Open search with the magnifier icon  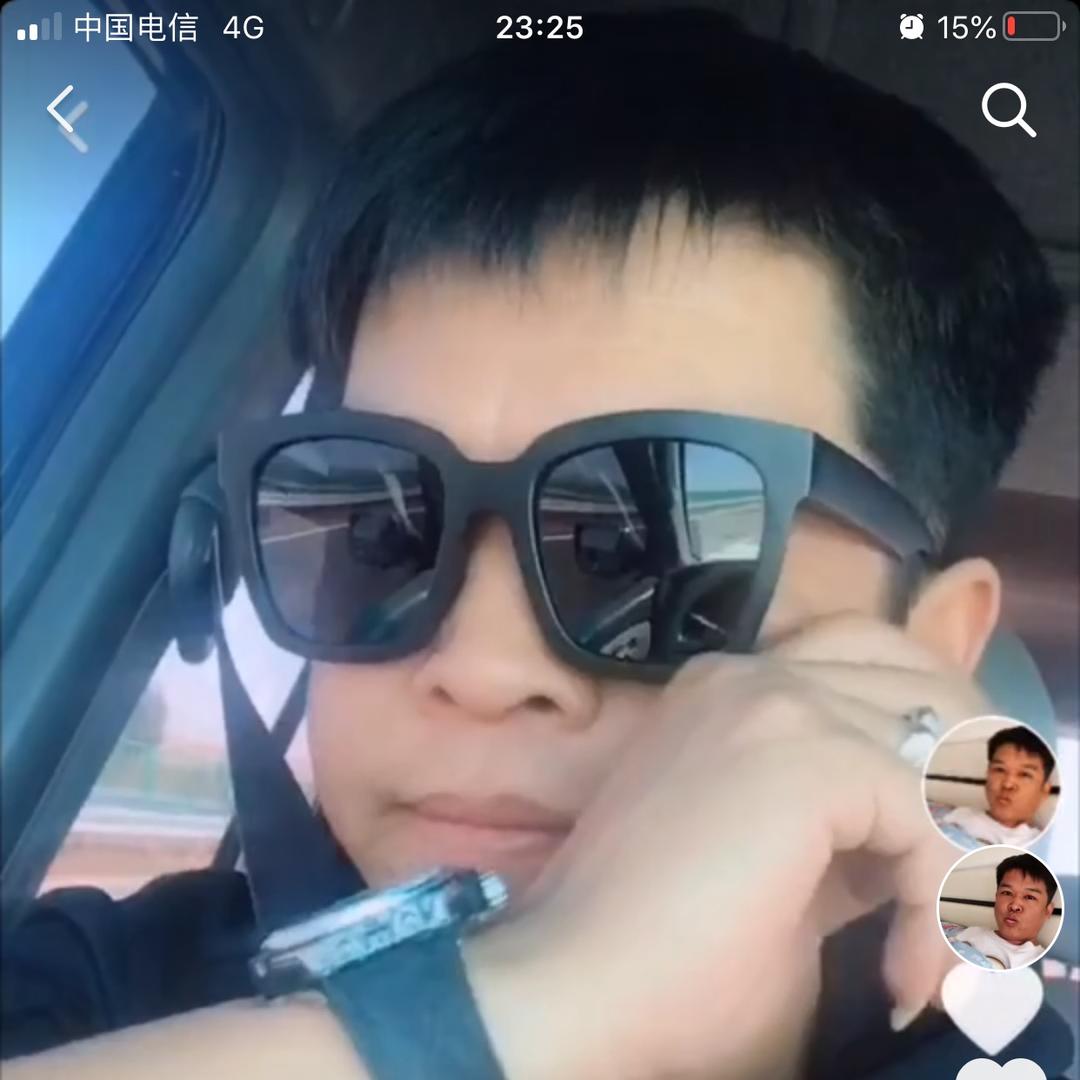[1007, 110]
